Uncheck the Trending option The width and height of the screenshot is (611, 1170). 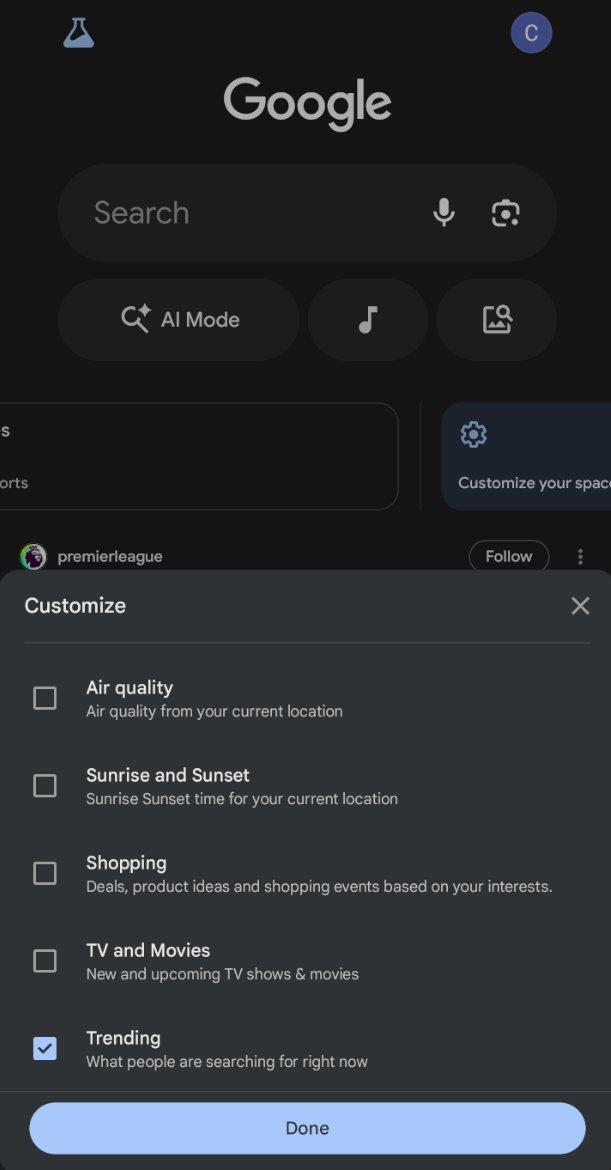pyautogui.click(x=45, y=1048)
